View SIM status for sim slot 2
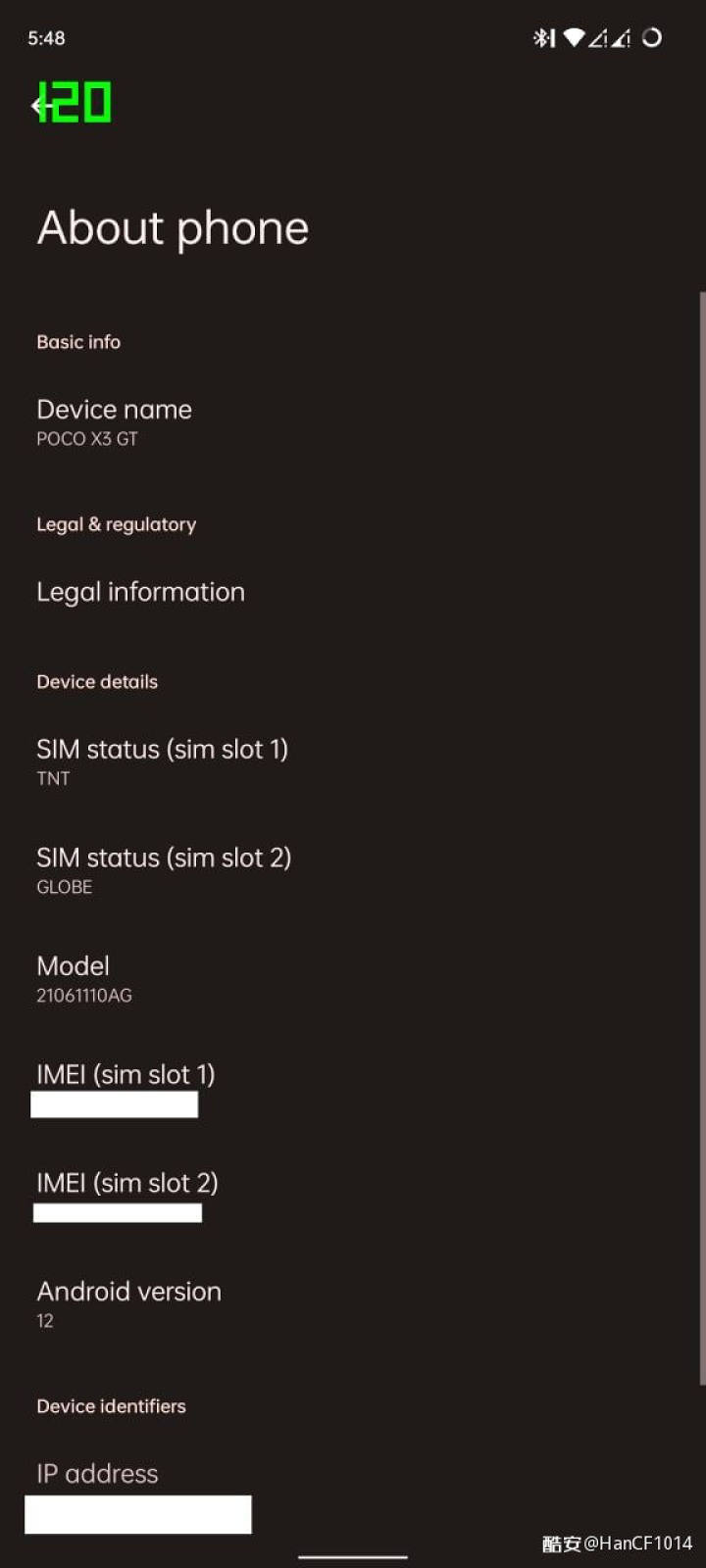Image resolution: width=706 pixels, height=1568 pixels. click(x=164, y=870)
